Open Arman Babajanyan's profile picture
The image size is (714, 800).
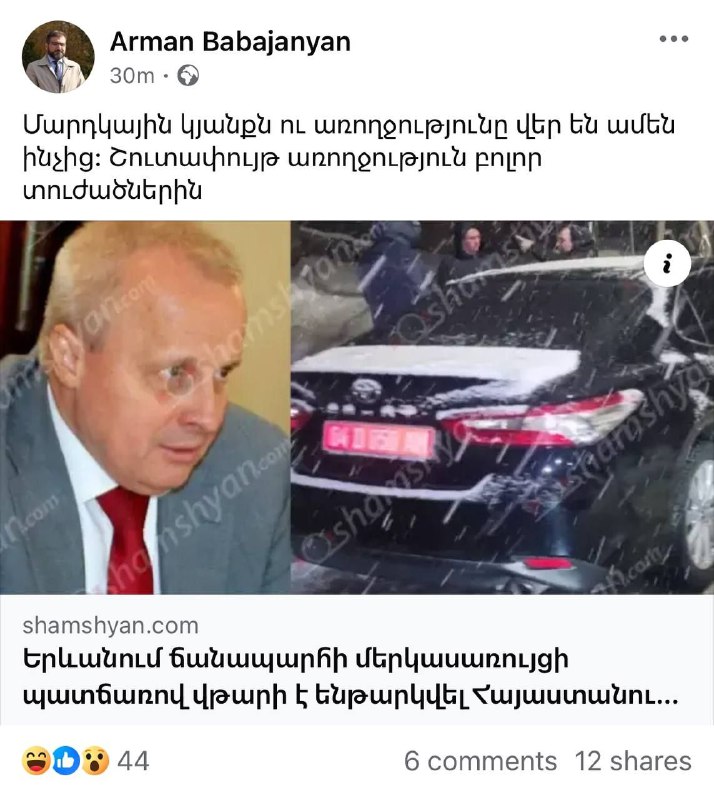point(57,57)
